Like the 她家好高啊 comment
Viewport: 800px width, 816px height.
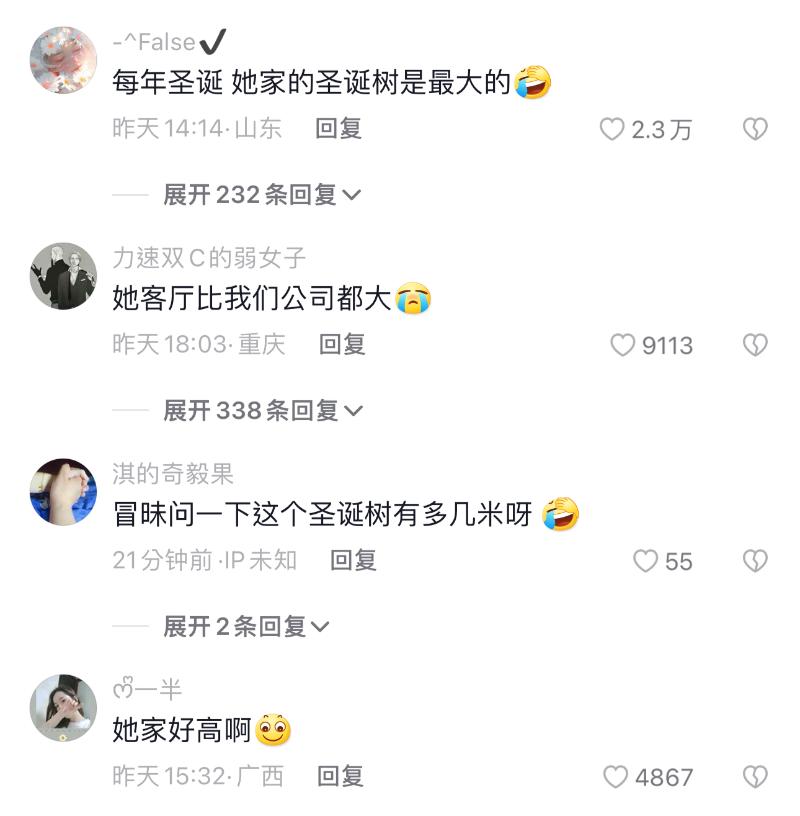pos(616,777)
